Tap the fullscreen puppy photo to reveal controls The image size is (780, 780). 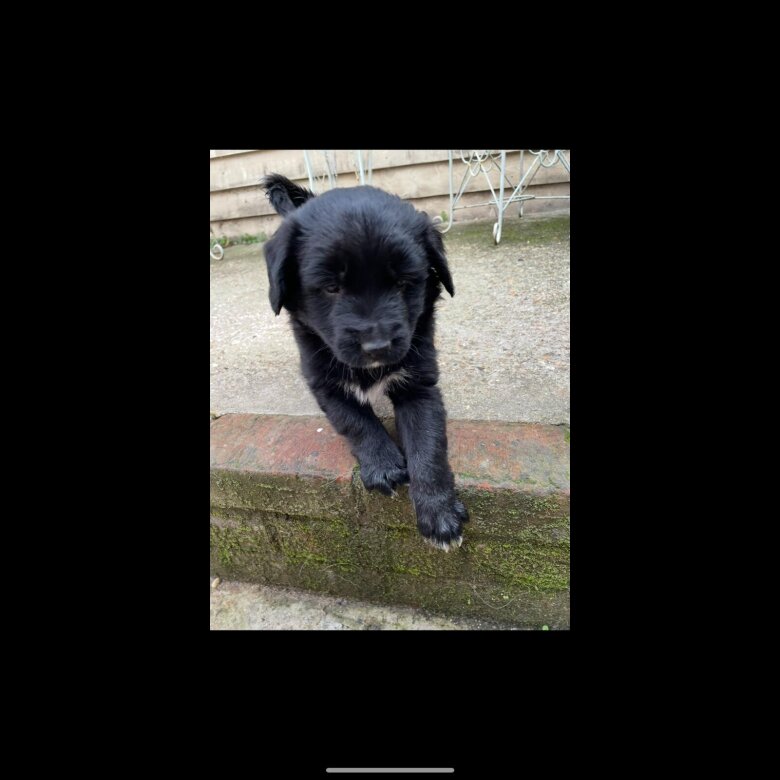point(389,389)
